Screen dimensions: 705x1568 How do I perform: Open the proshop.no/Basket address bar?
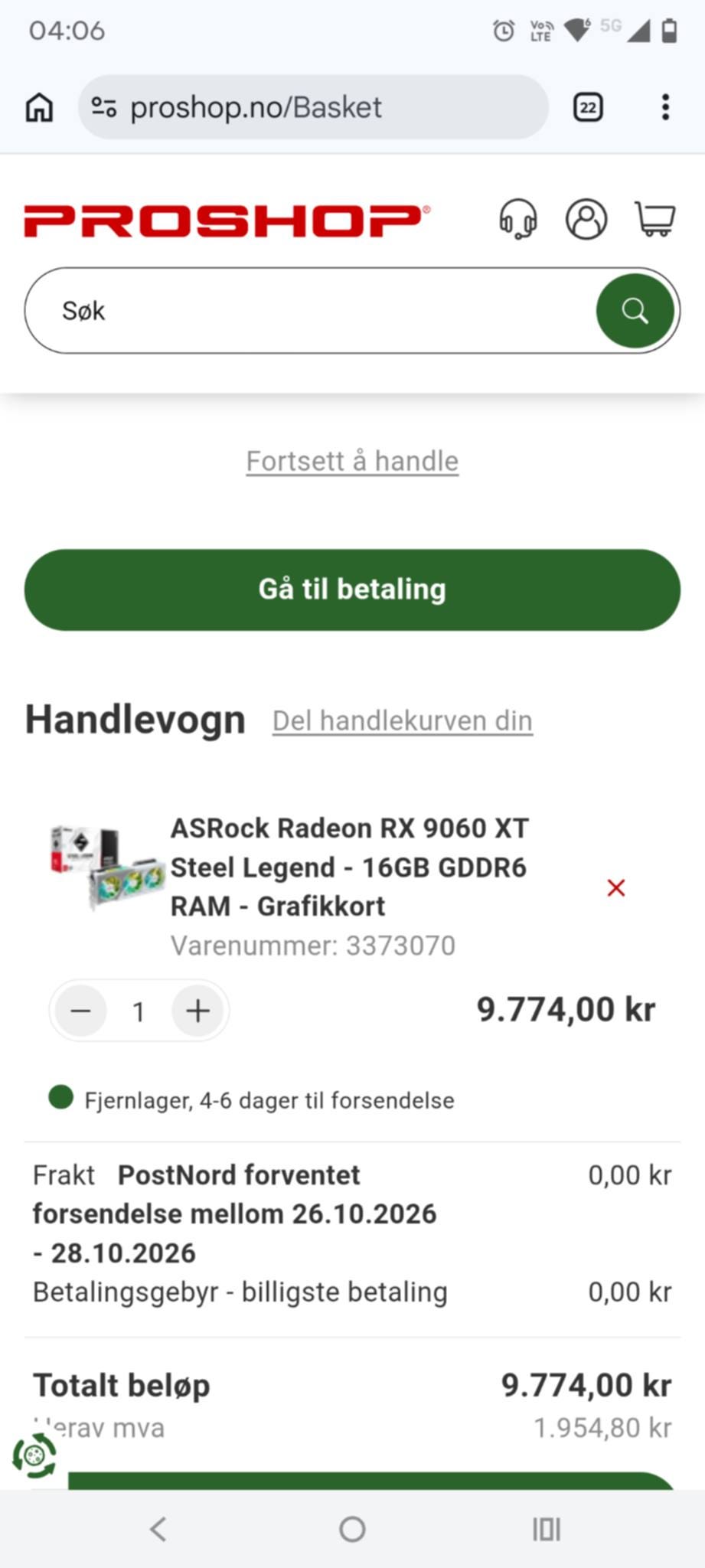313,107
